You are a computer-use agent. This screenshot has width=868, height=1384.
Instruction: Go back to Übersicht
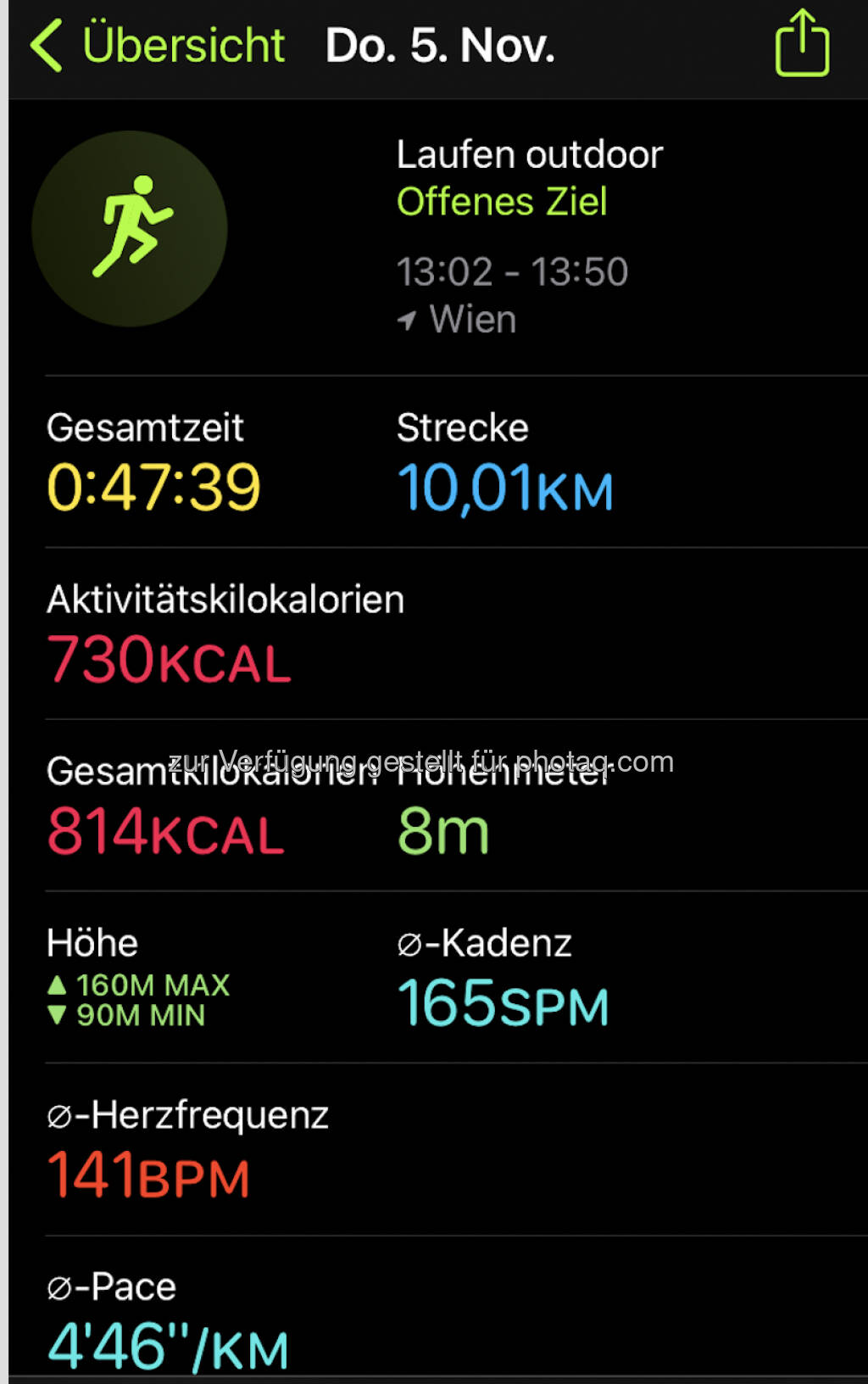click(x=159, y=45)
